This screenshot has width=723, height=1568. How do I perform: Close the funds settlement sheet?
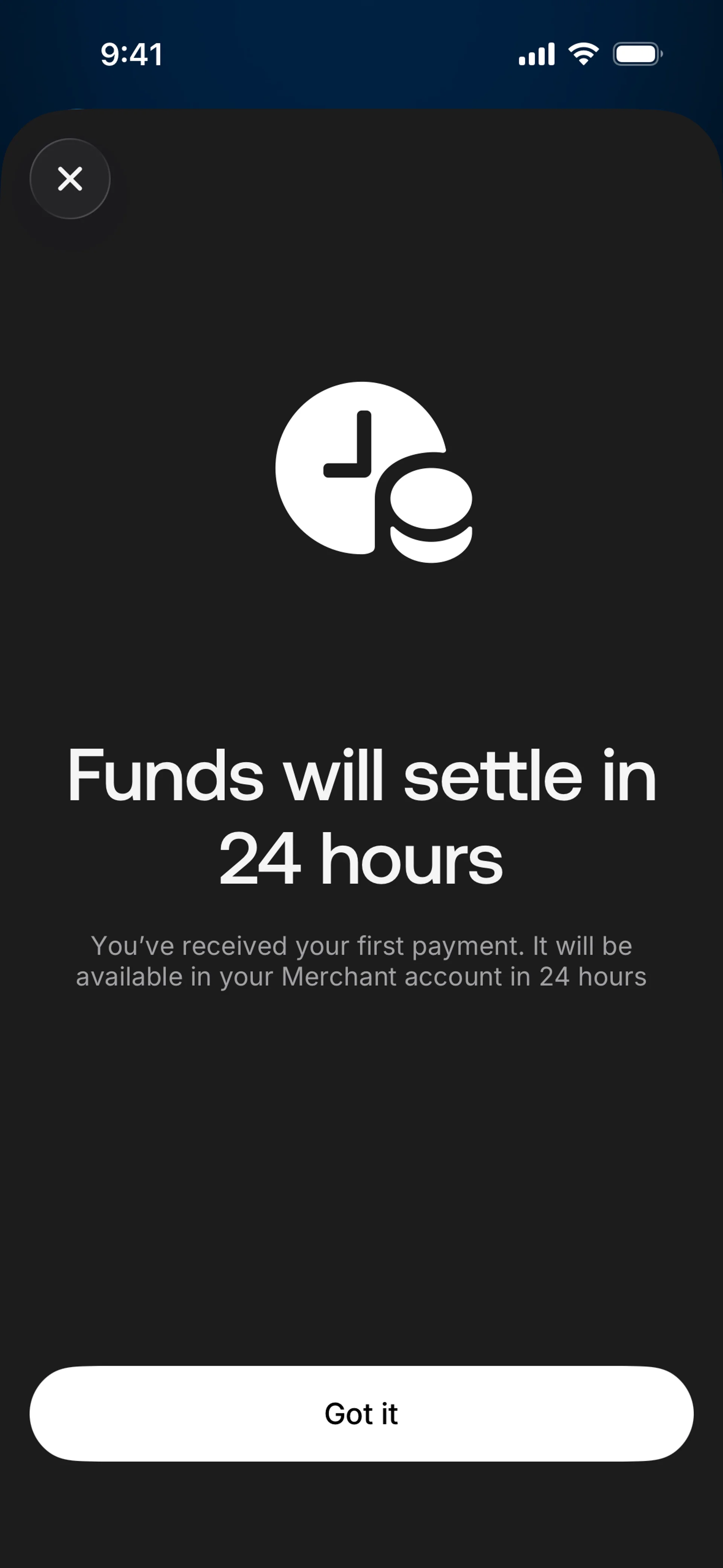70,179
